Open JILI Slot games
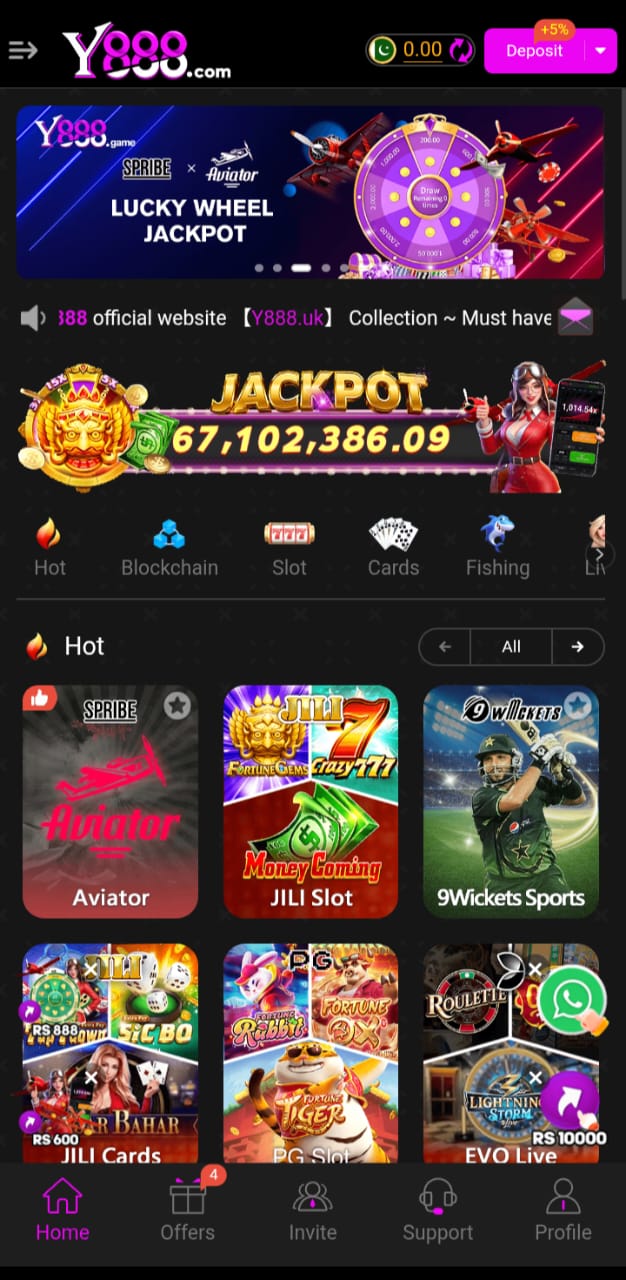 click(x=310, y=801)
